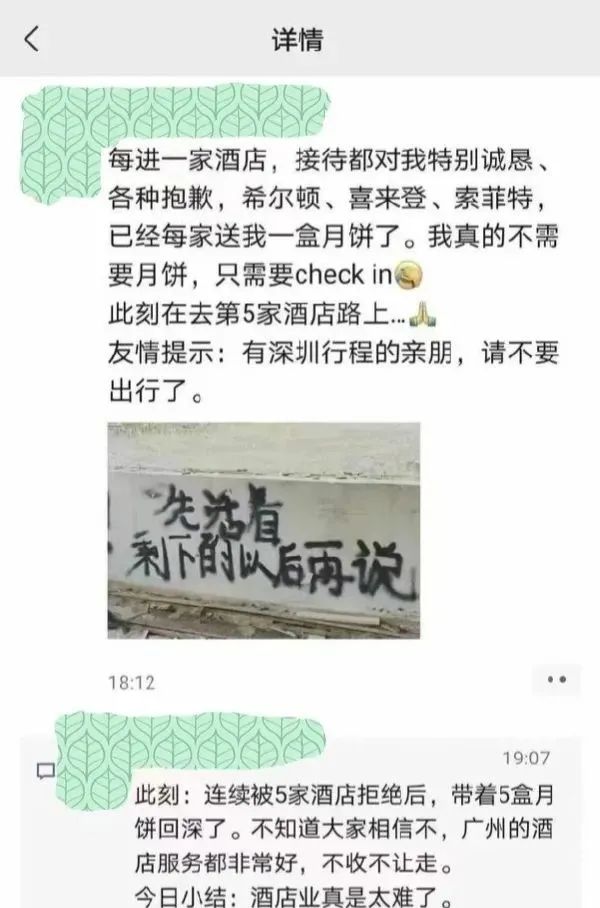Open the graffiti wall photo in the post

tap(263, 530)
